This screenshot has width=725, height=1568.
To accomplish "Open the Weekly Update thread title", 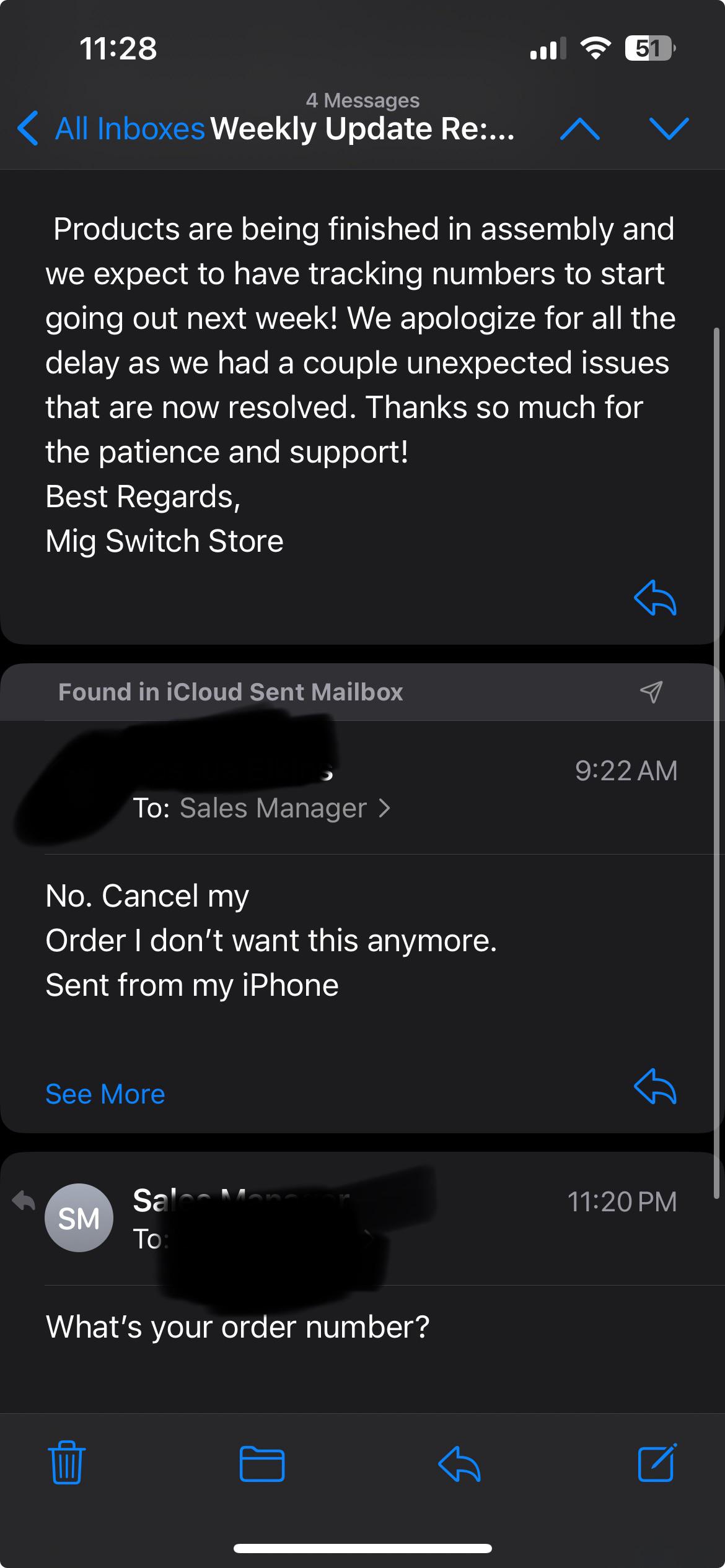I will [x=362, y=129].
